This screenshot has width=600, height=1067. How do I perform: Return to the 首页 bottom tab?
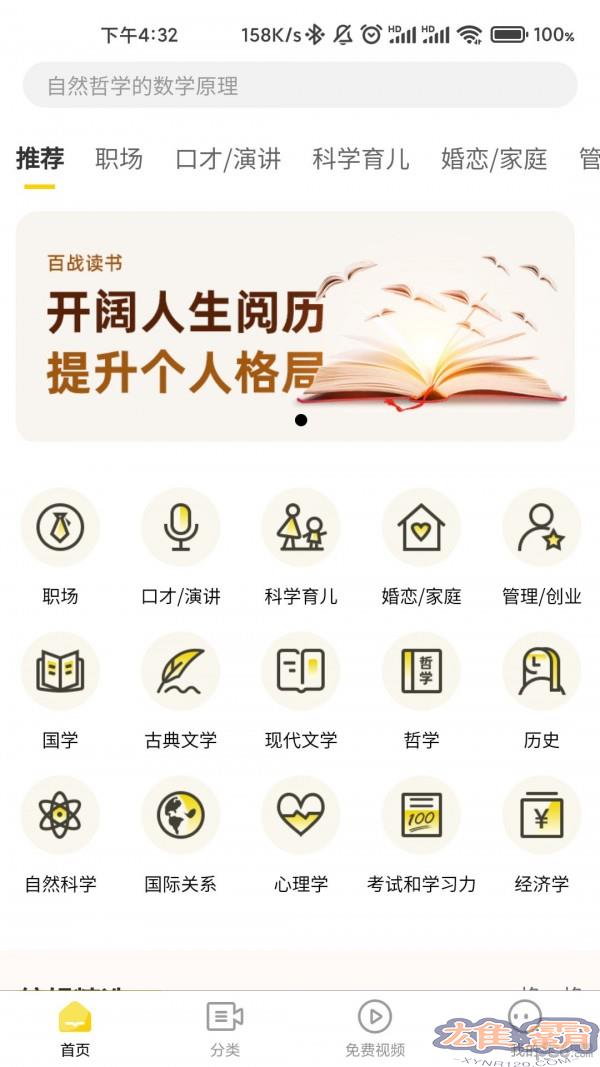[75, 1029]
